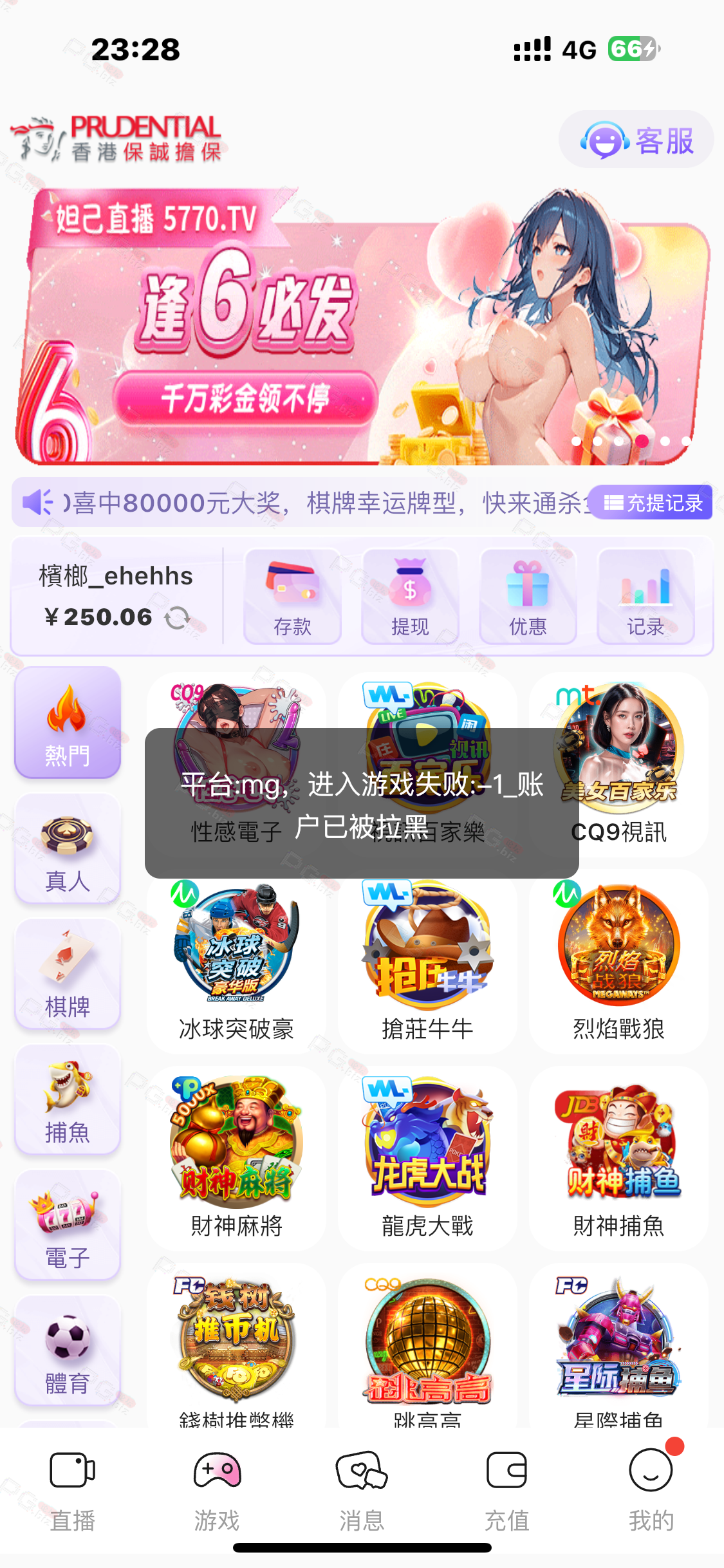This screenshot has width=724, height=1568.
Task: Open 提现 withdraw
Action: [410, 596]
